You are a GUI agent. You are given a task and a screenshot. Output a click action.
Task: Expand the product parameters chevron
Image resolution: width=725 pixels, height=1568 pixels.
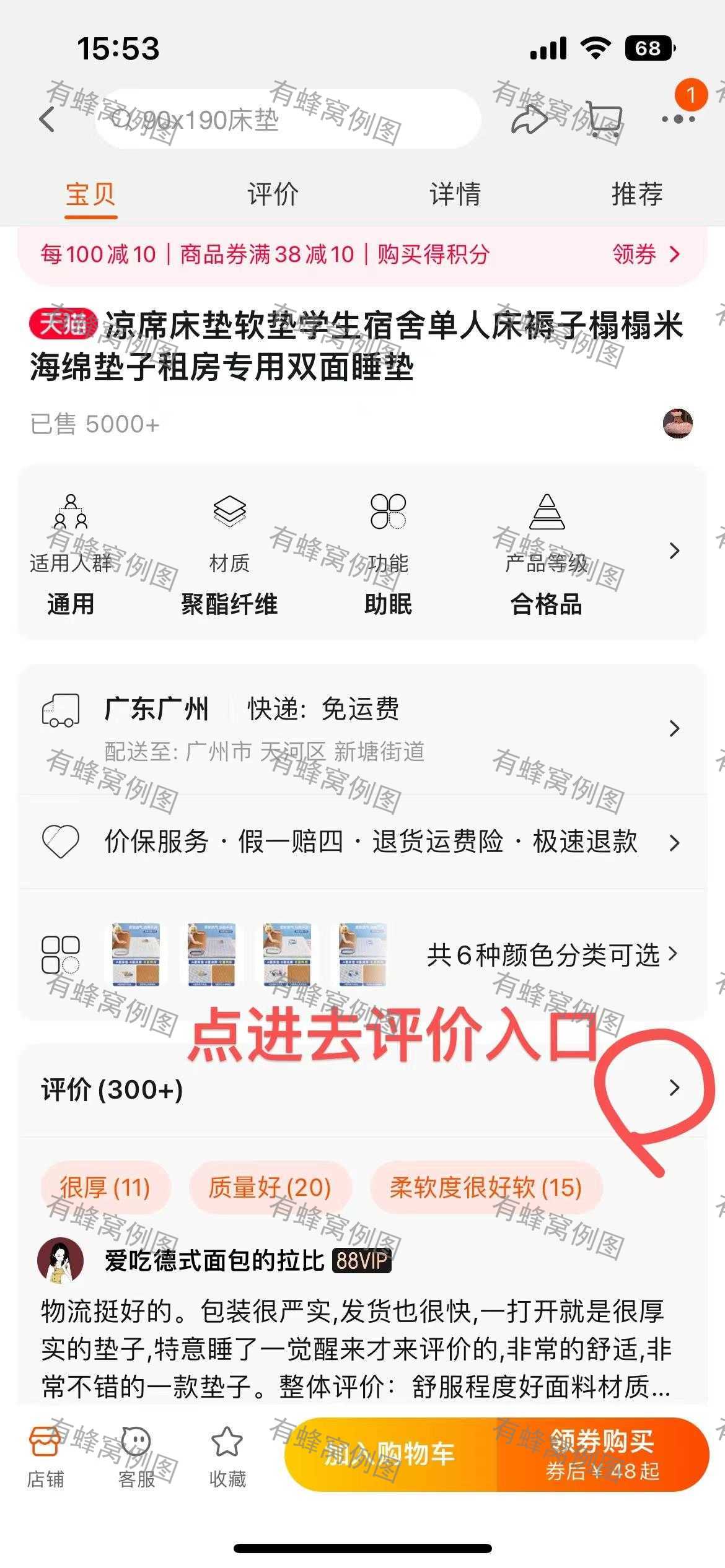[x=675, y=551]
